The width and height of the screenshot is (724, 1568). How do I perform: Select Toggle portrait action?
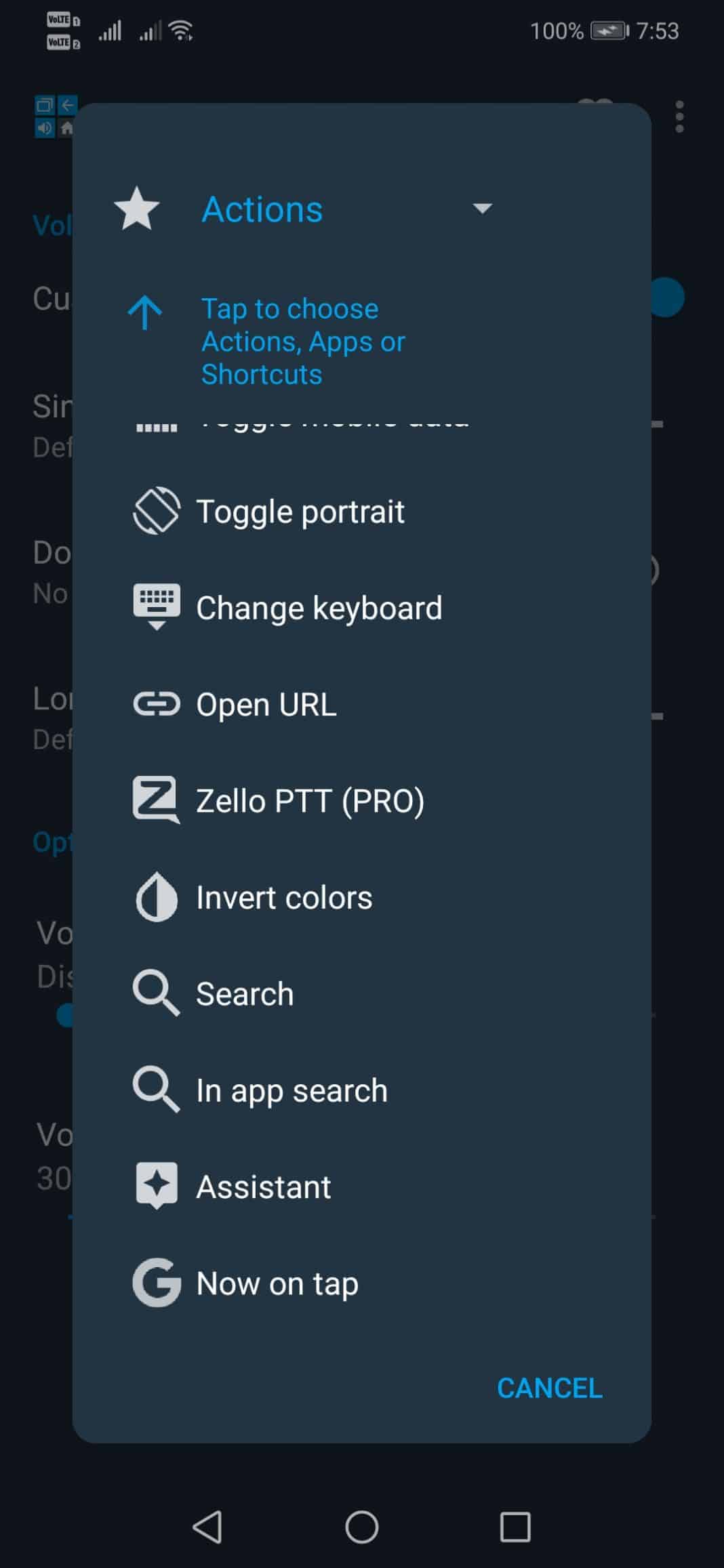(x=362, y=512)
